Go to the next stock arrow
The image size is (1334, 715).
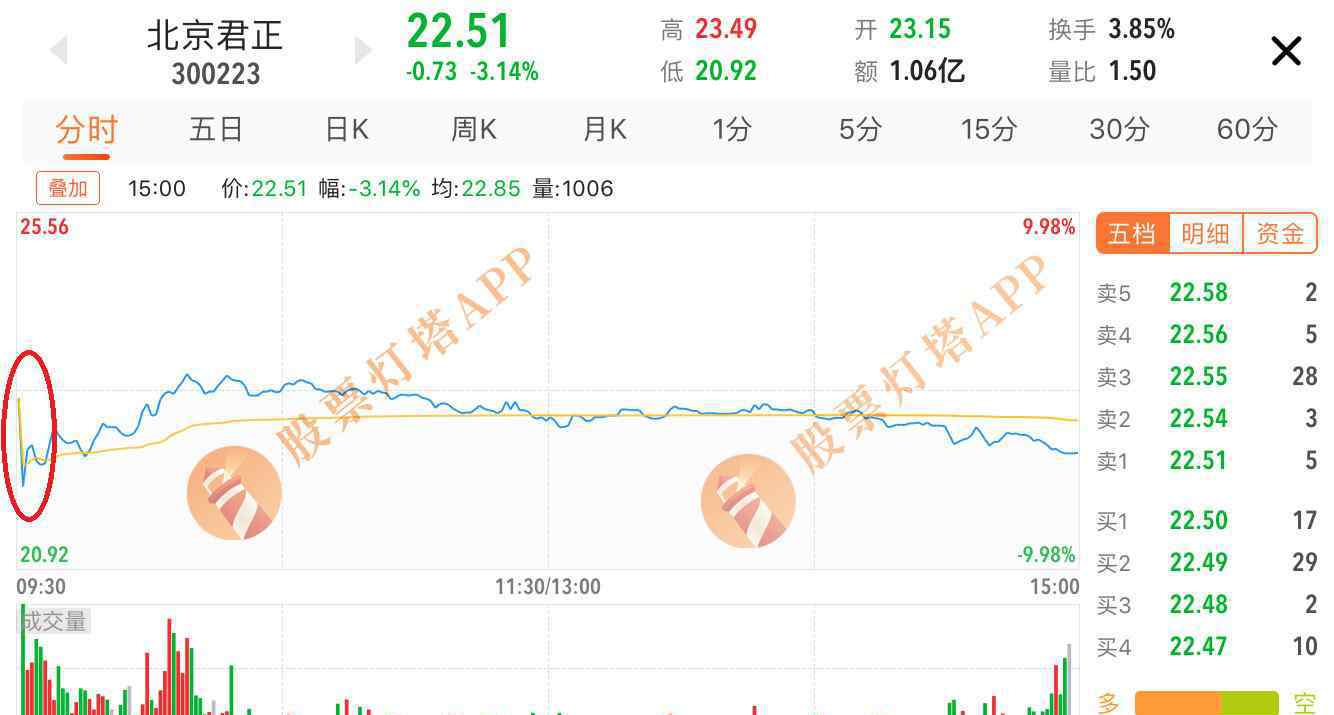363,50
